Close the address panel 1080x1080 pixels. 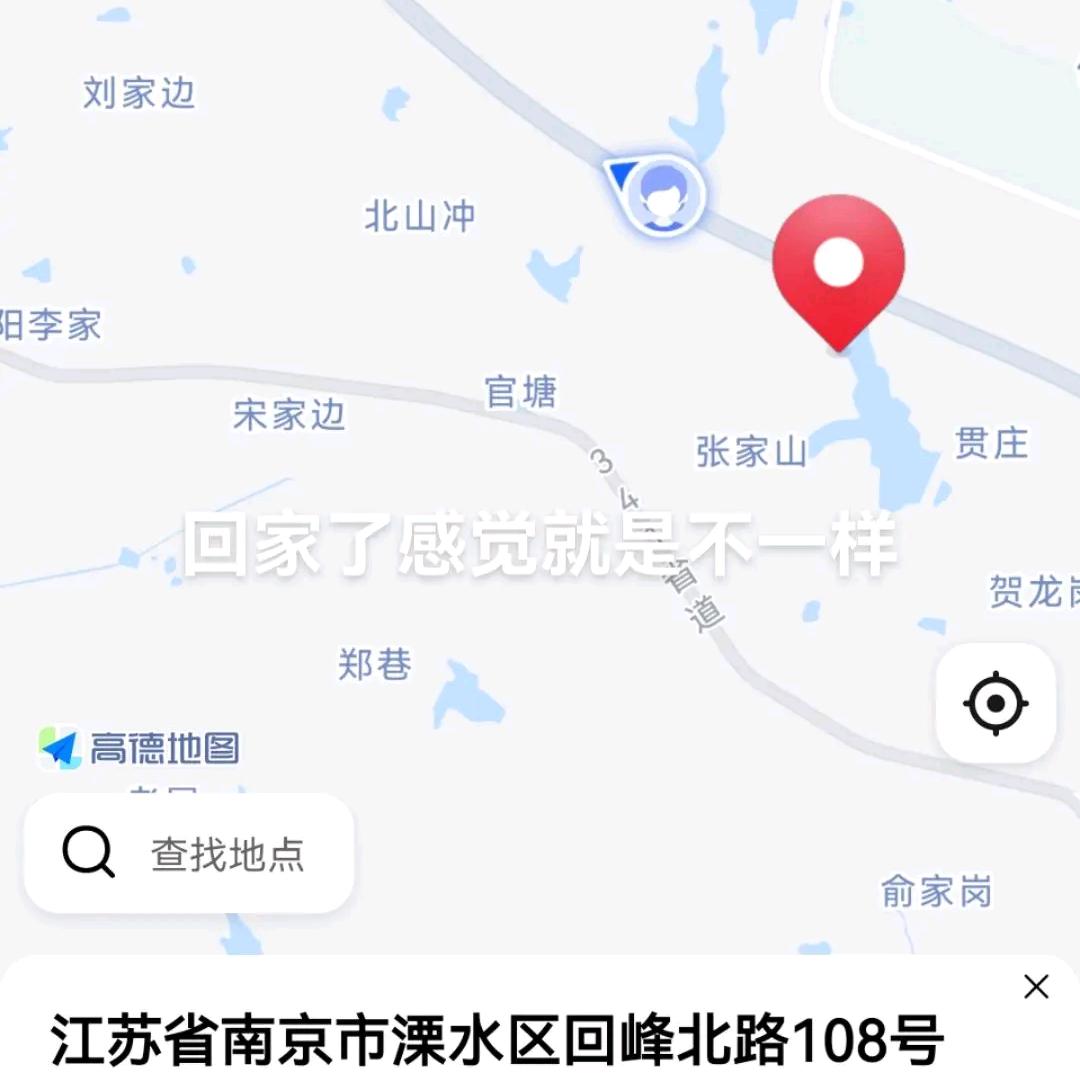coord(1036,987)
